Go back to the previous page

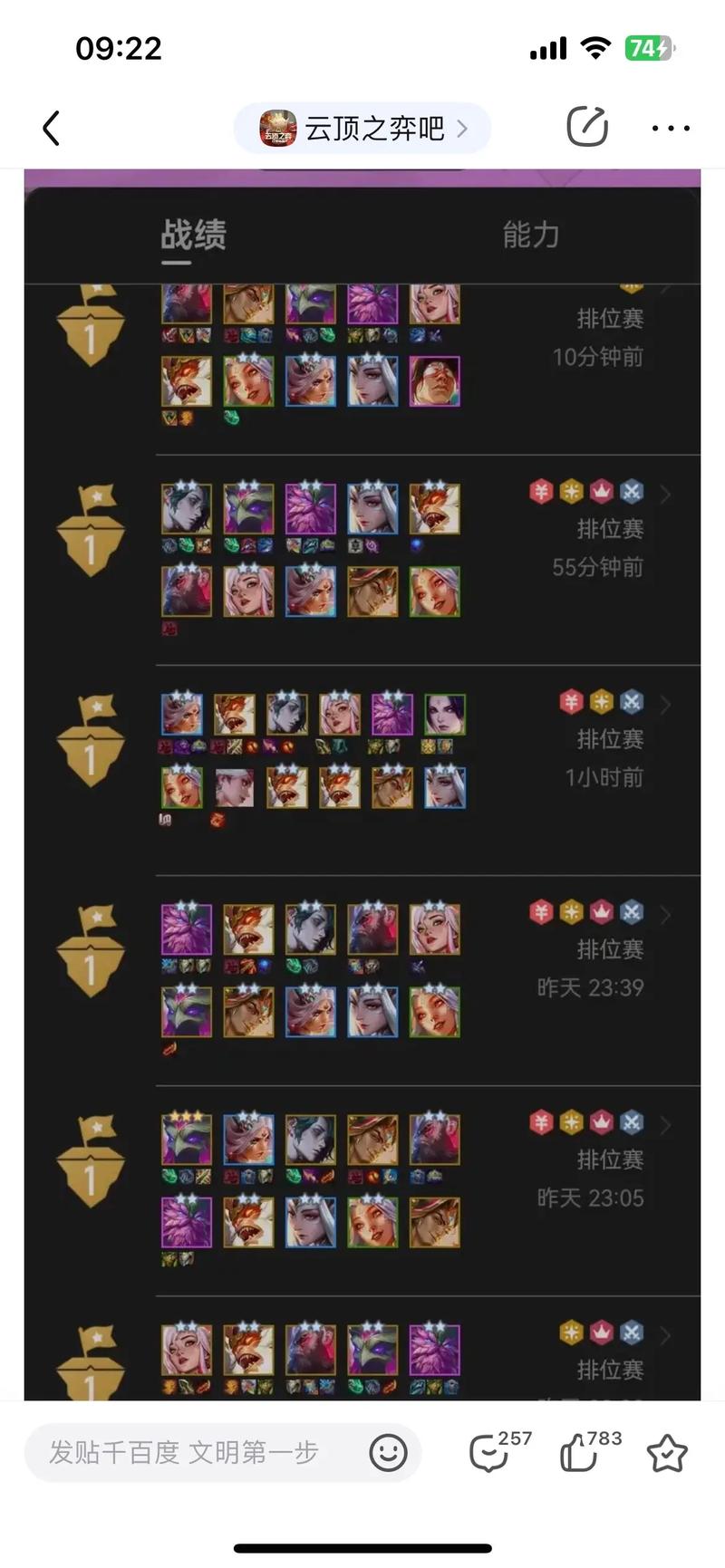pyautogui.click(x=52, y=129)
